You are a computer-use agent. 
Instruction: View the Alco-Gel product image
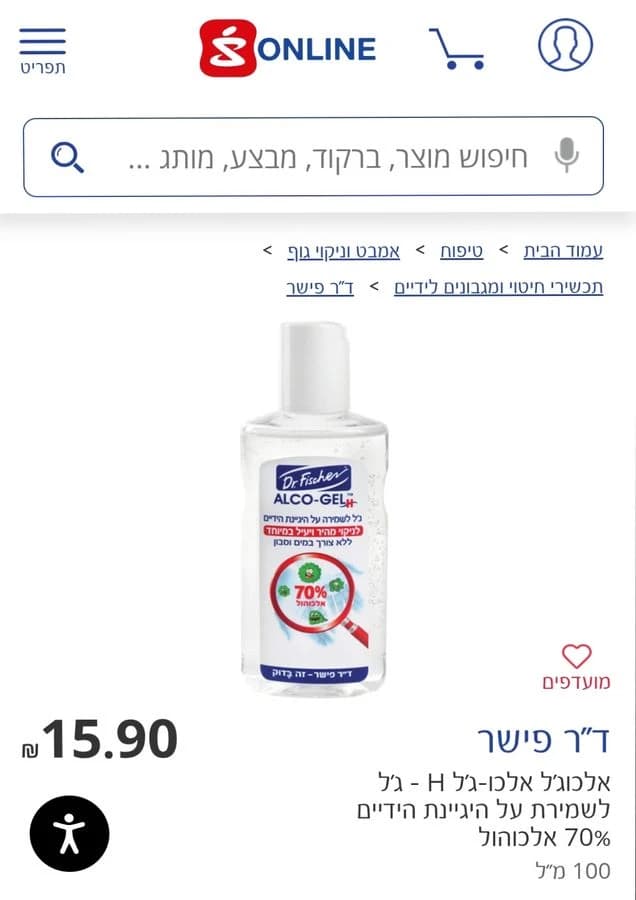click(313, 510)
